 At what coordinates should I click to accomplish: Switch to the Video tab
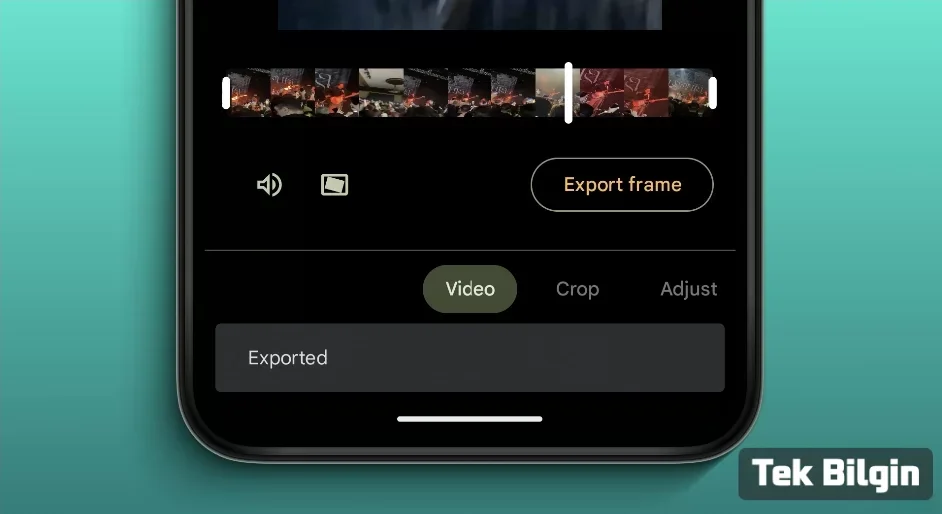click(x=470, y=289)
